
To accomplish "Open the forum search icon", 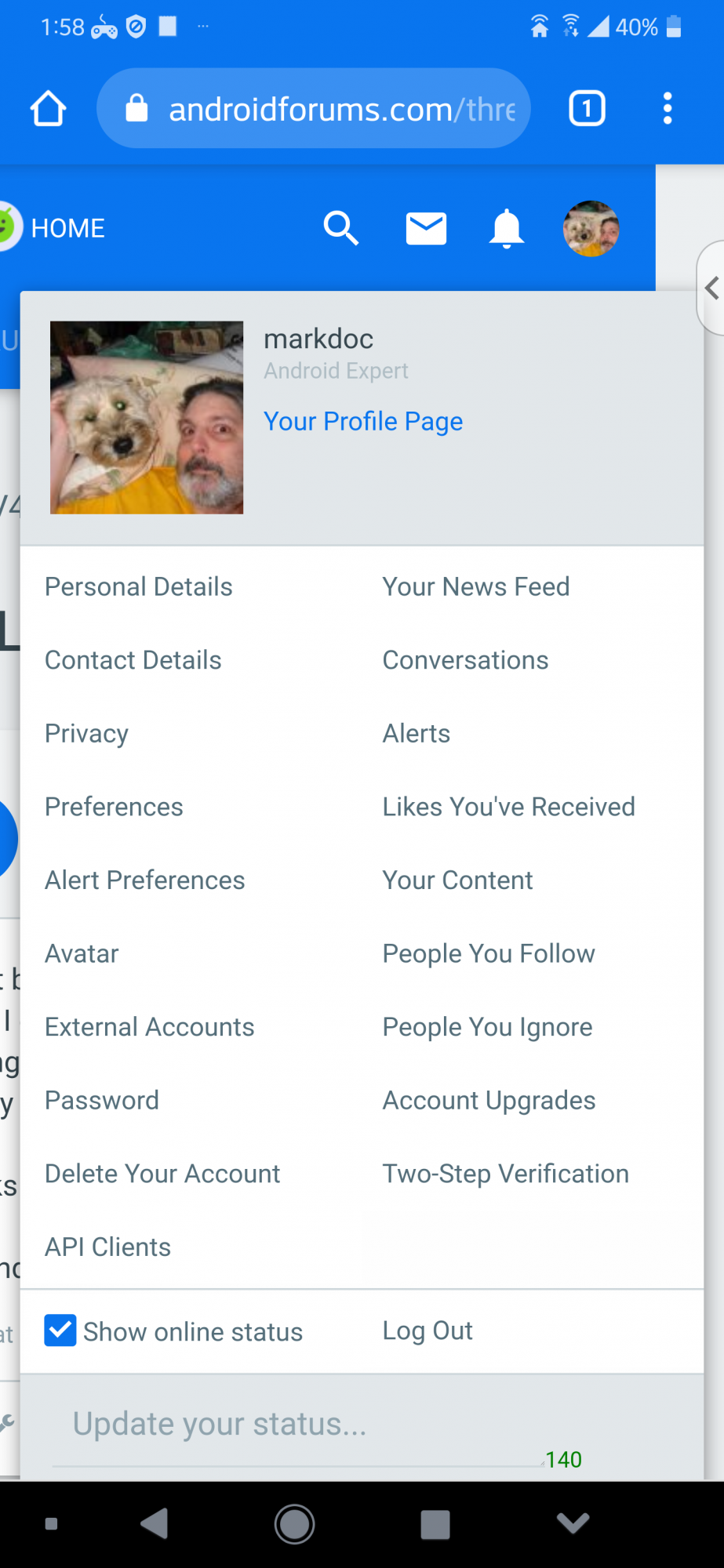I will [341, 228].
